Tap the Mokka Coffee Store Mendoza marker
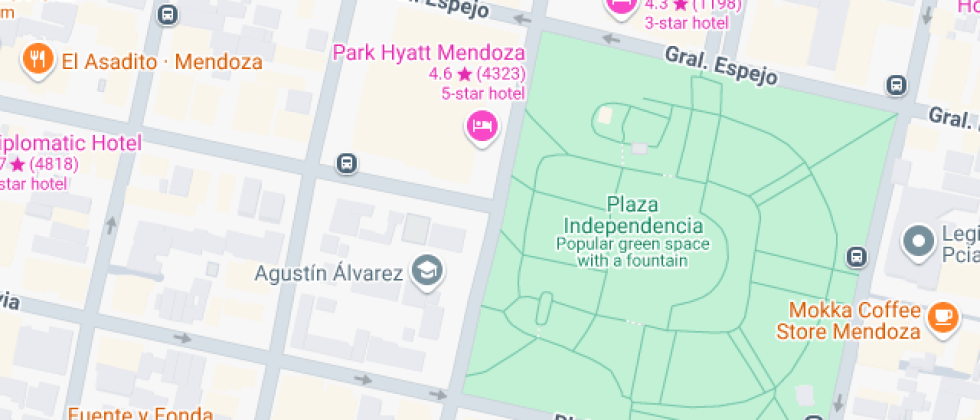The image size is (980, 420). 940,317
